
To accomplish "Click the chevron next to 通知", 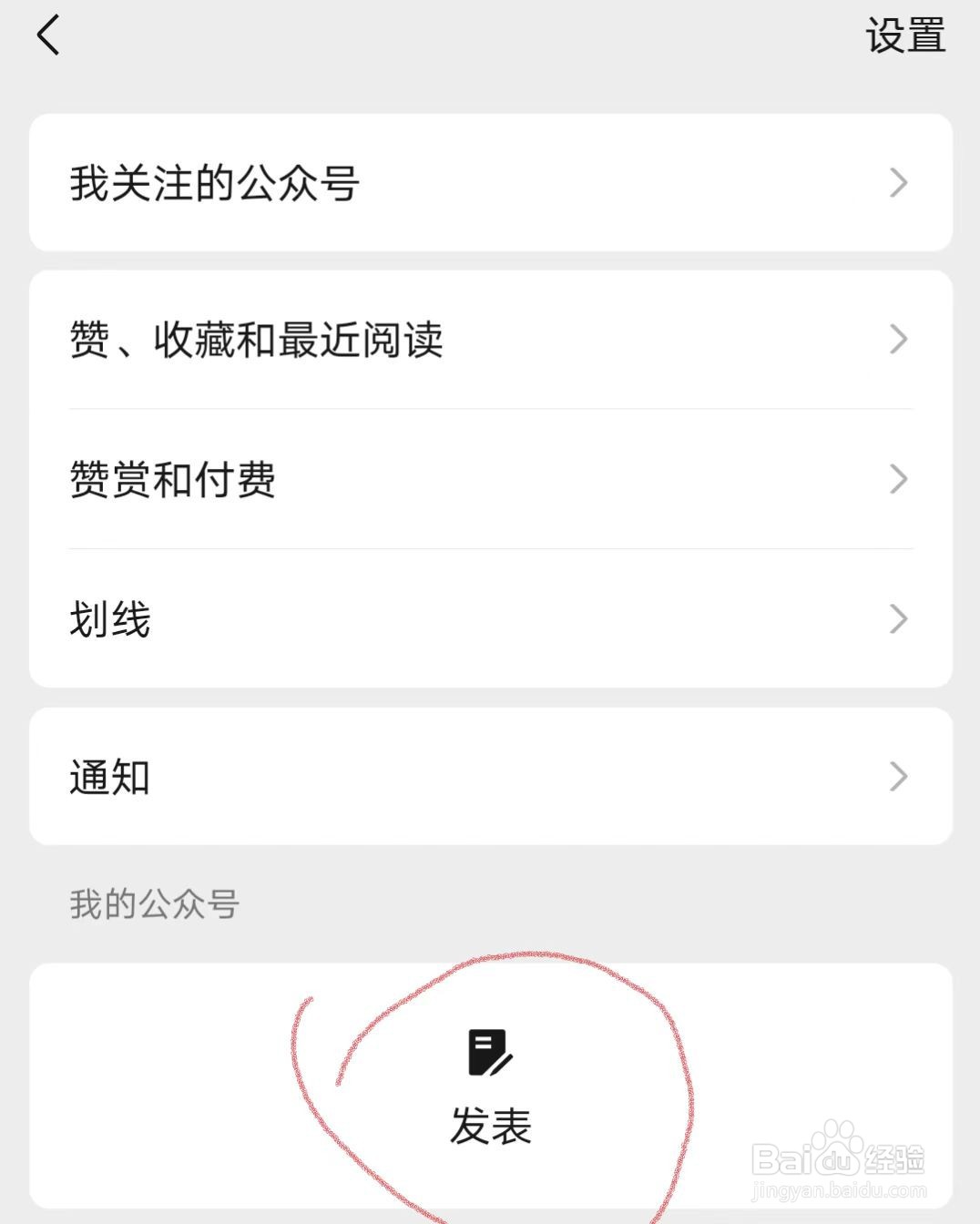I will point(898,776).
